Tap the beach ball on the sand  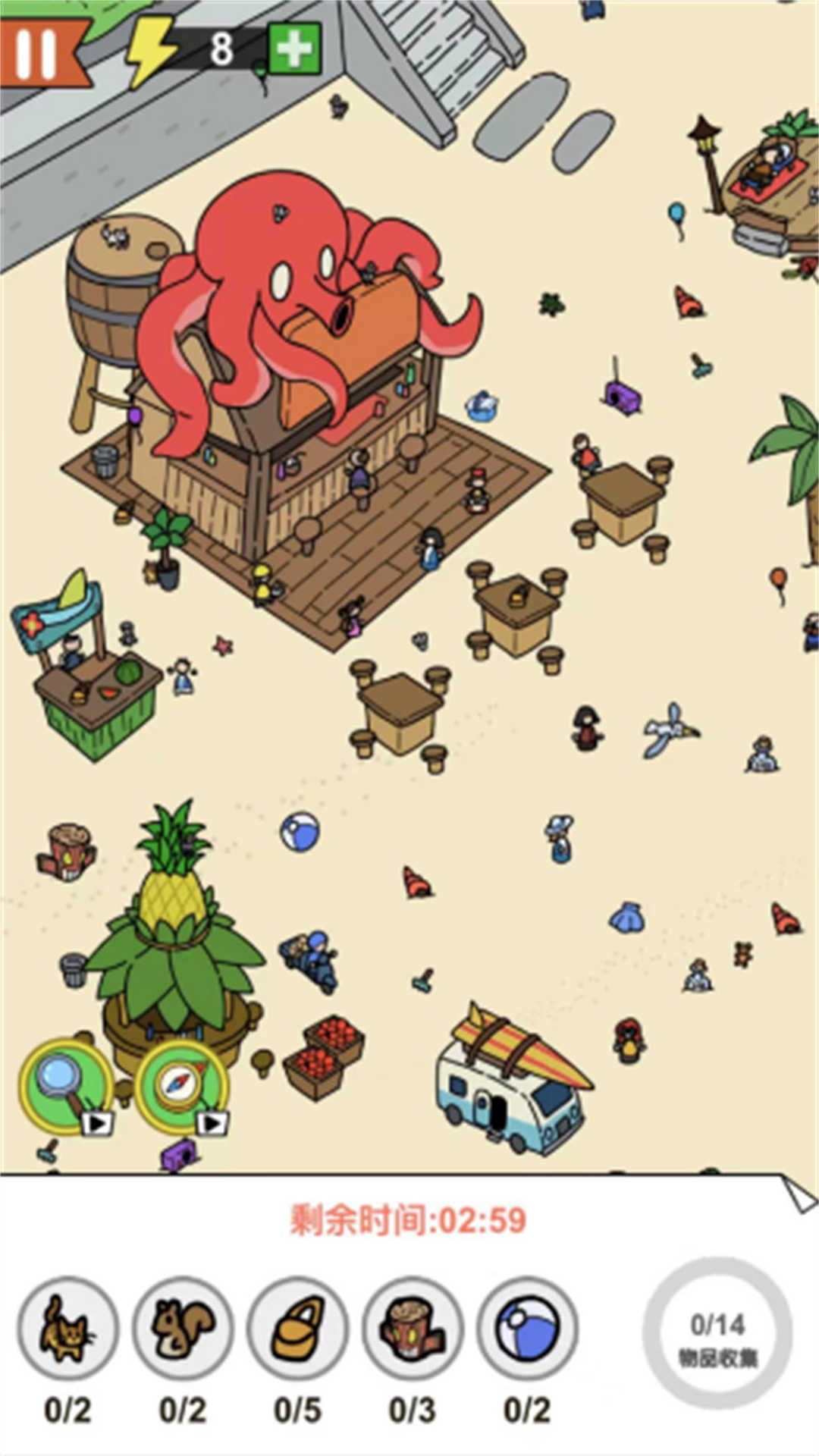[x=300, y=832]
